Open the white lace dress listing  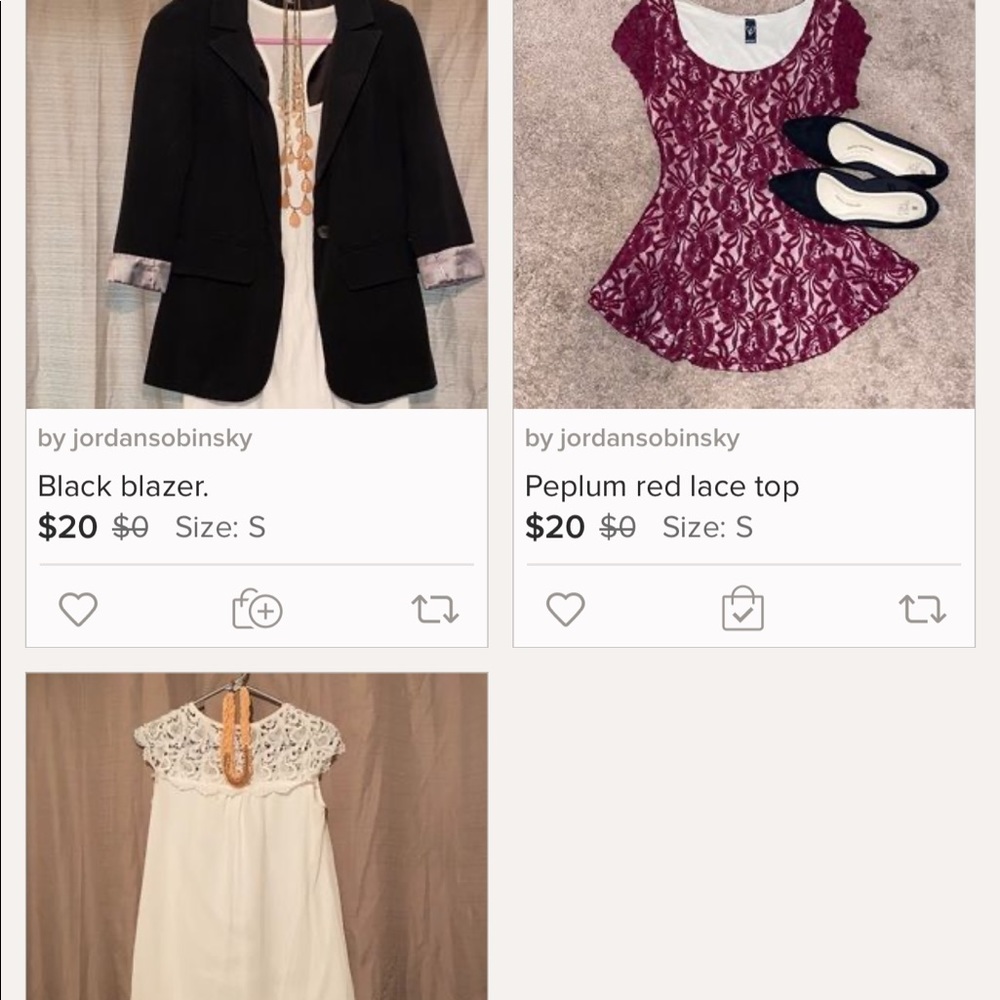(257, 836)
